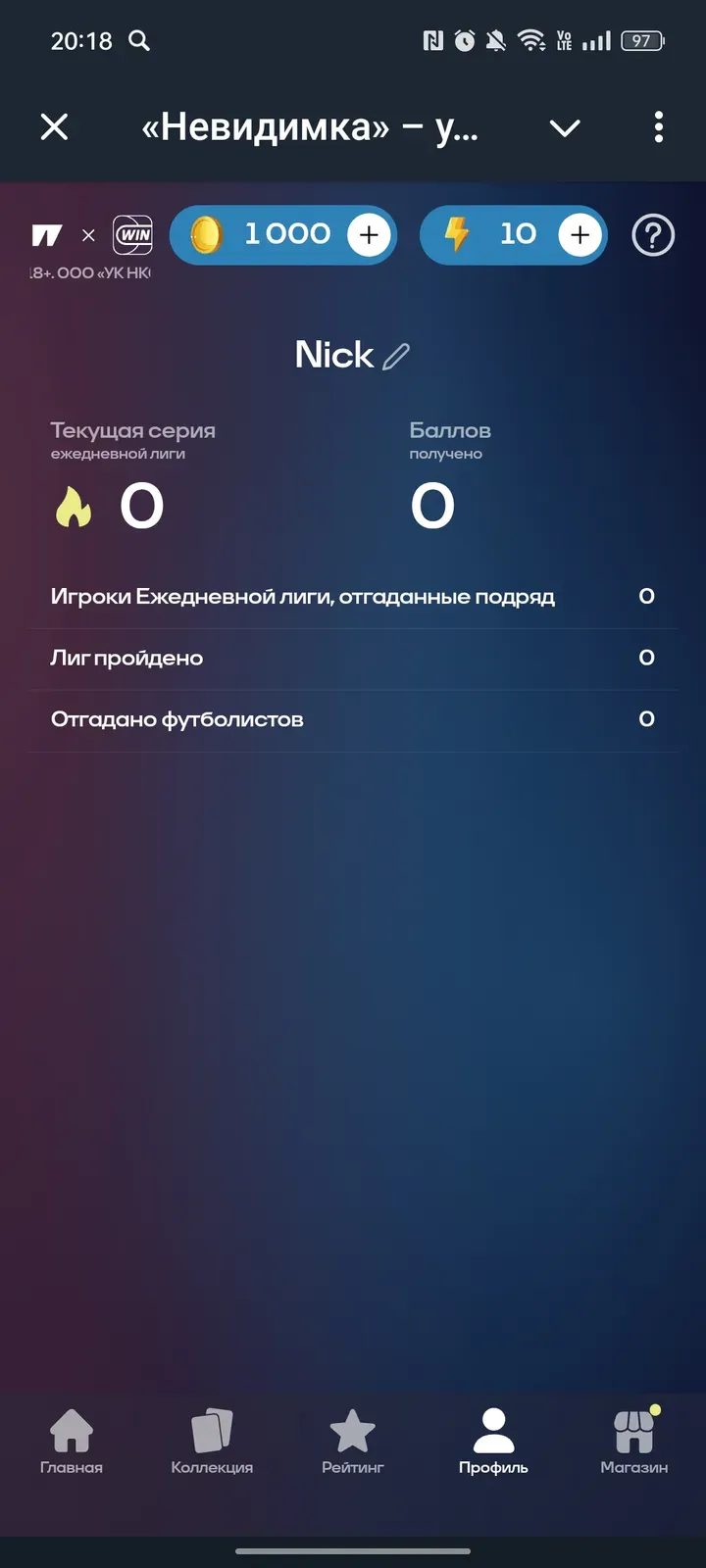706x1568 pixels.
Task: Add more energy with the plus button
Action: click(x=580, y=235)
